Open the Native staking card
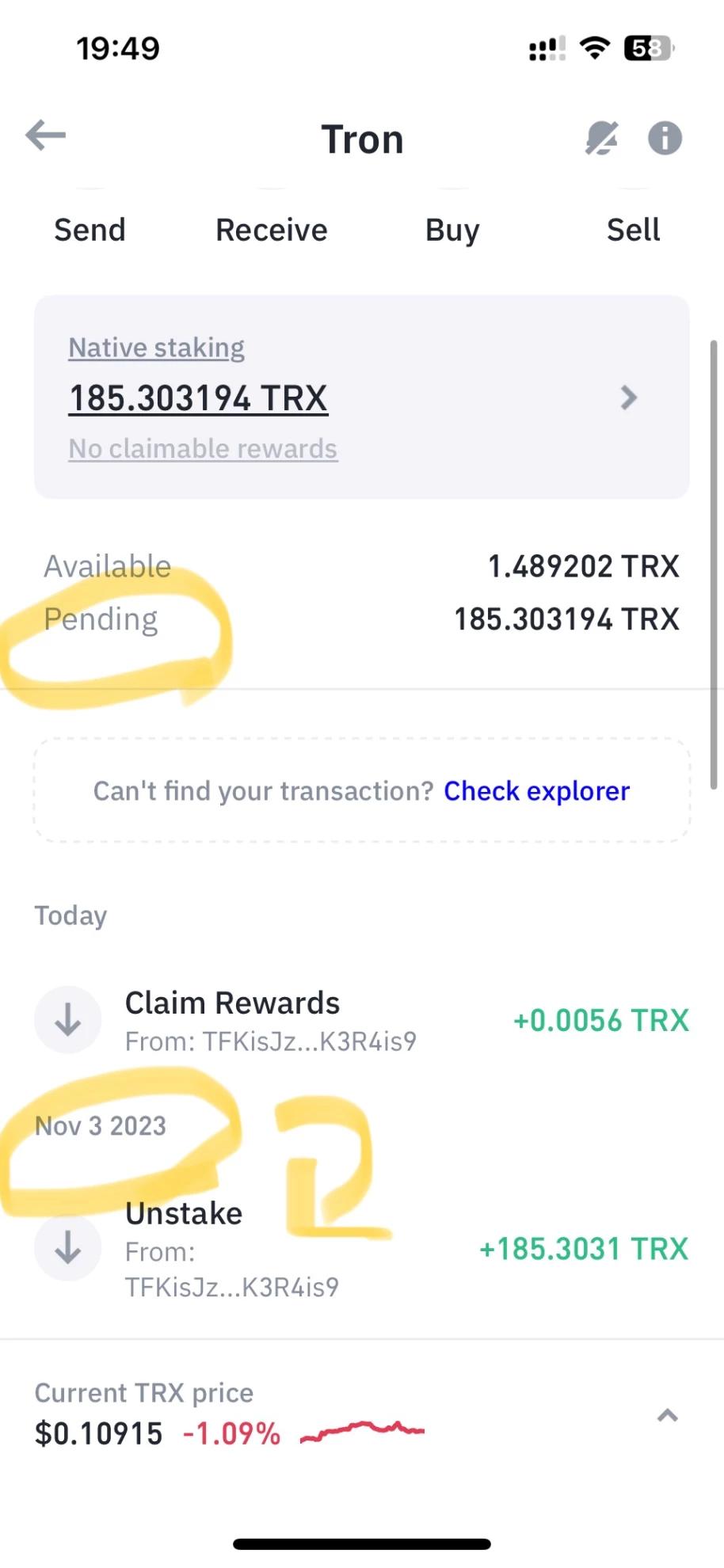 click(x=361, y=398)
